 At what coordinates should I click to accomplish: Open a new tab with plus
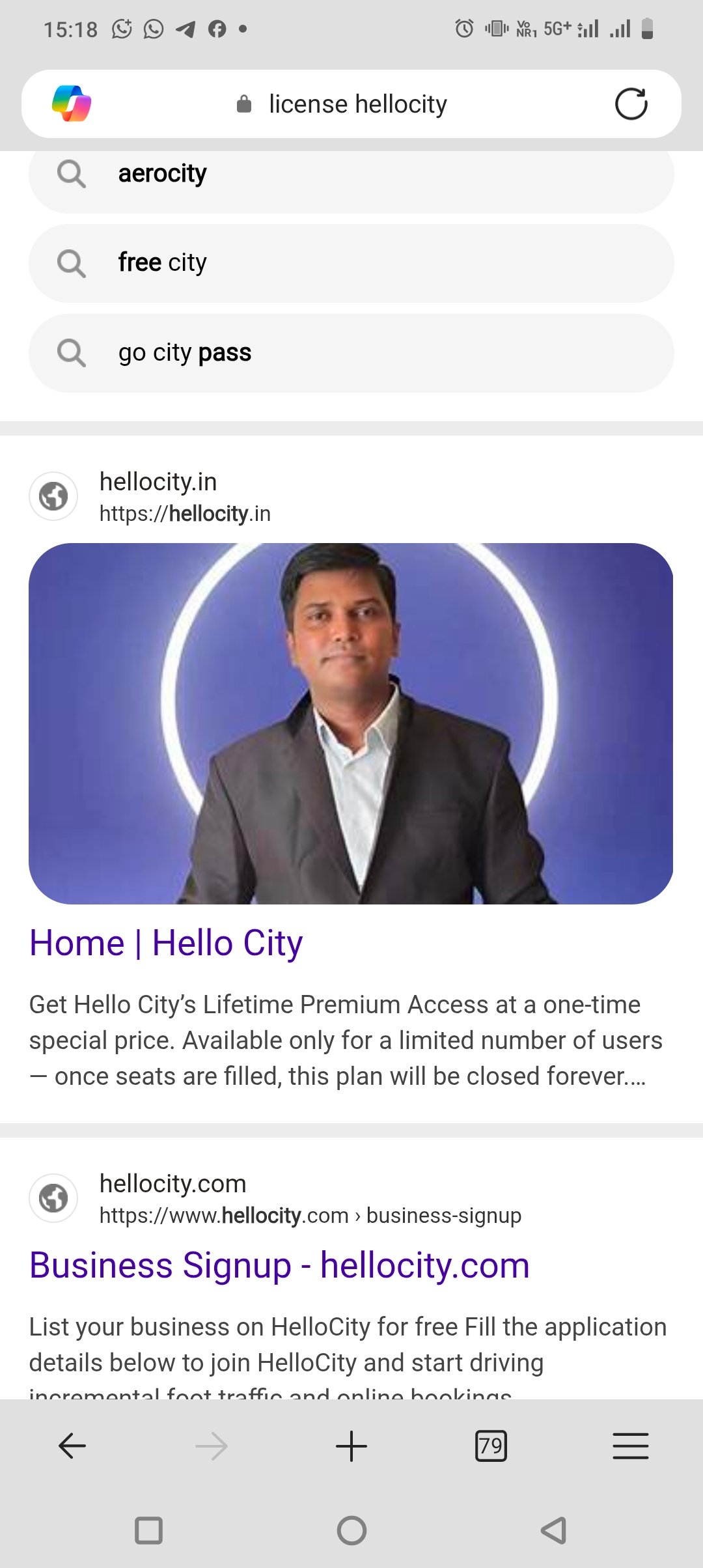pos(351,1446)
